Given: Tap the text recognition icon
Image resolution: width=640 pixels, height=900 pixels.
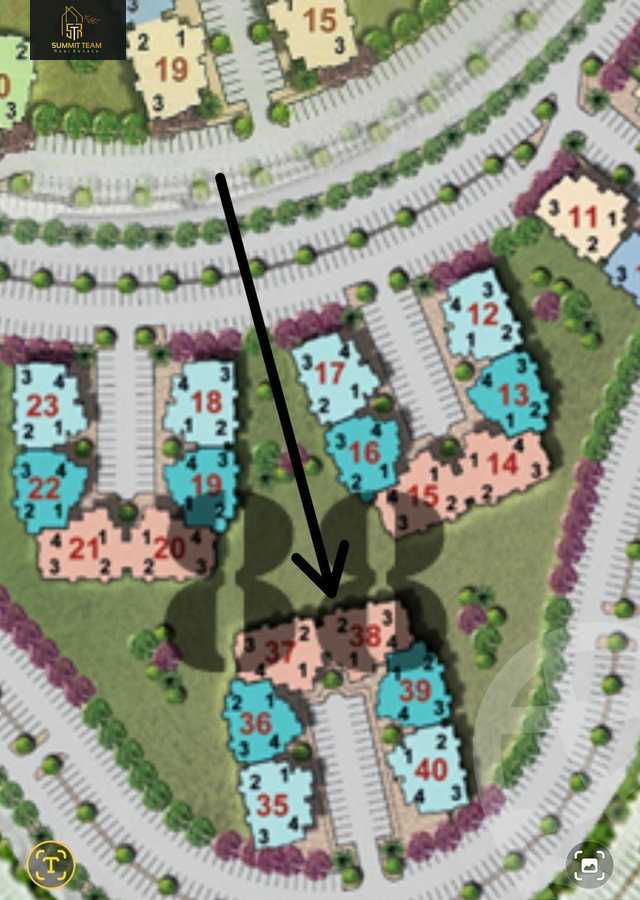Looking at the screenshot, I should 50,861.
